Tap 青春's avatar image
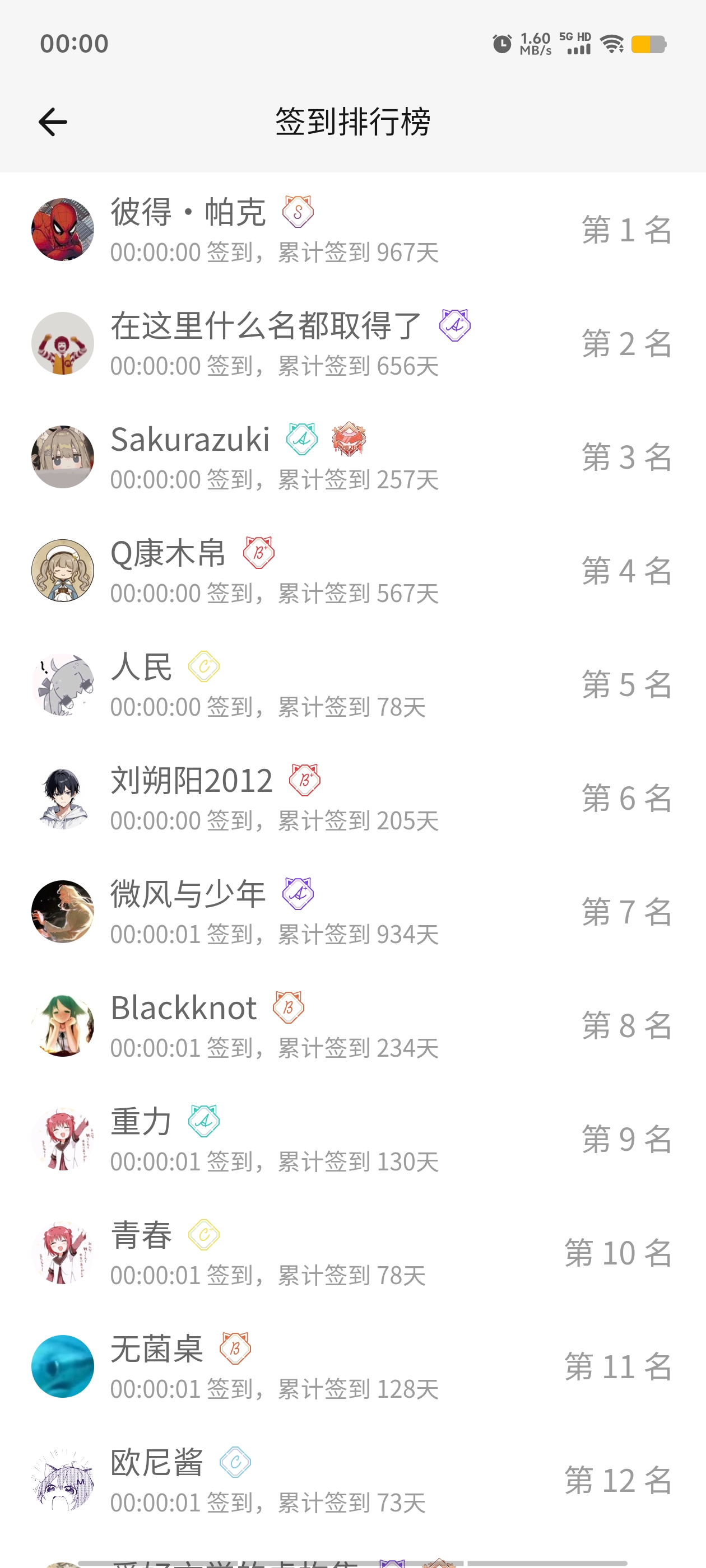 (63, 1251)
